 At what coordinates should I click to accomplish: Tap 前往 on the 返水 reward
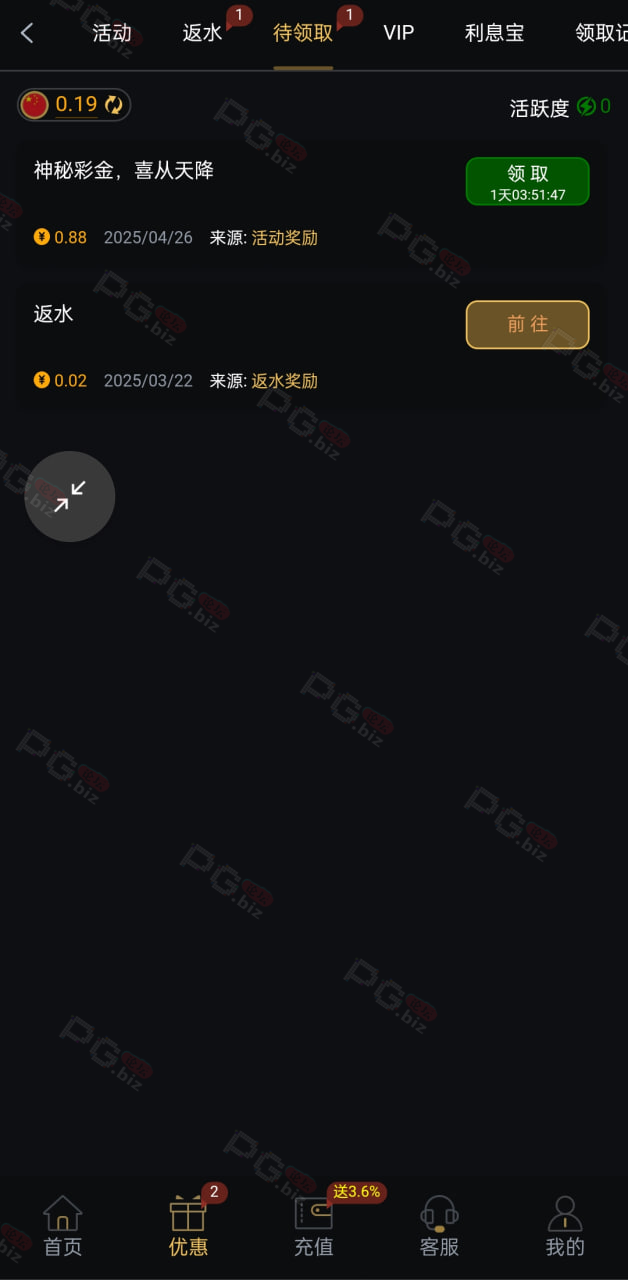[528, 324]
